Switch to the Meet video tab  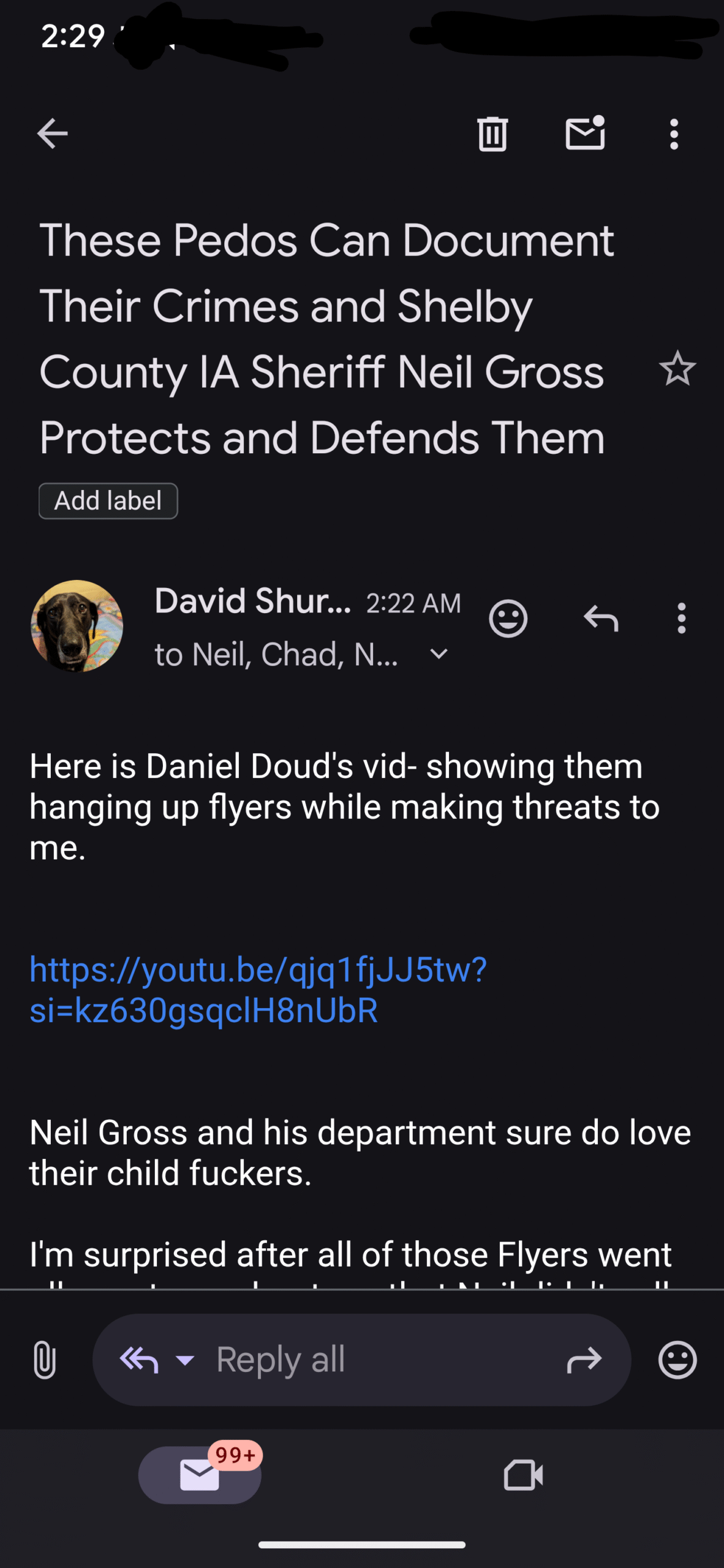coord(523,1474)
